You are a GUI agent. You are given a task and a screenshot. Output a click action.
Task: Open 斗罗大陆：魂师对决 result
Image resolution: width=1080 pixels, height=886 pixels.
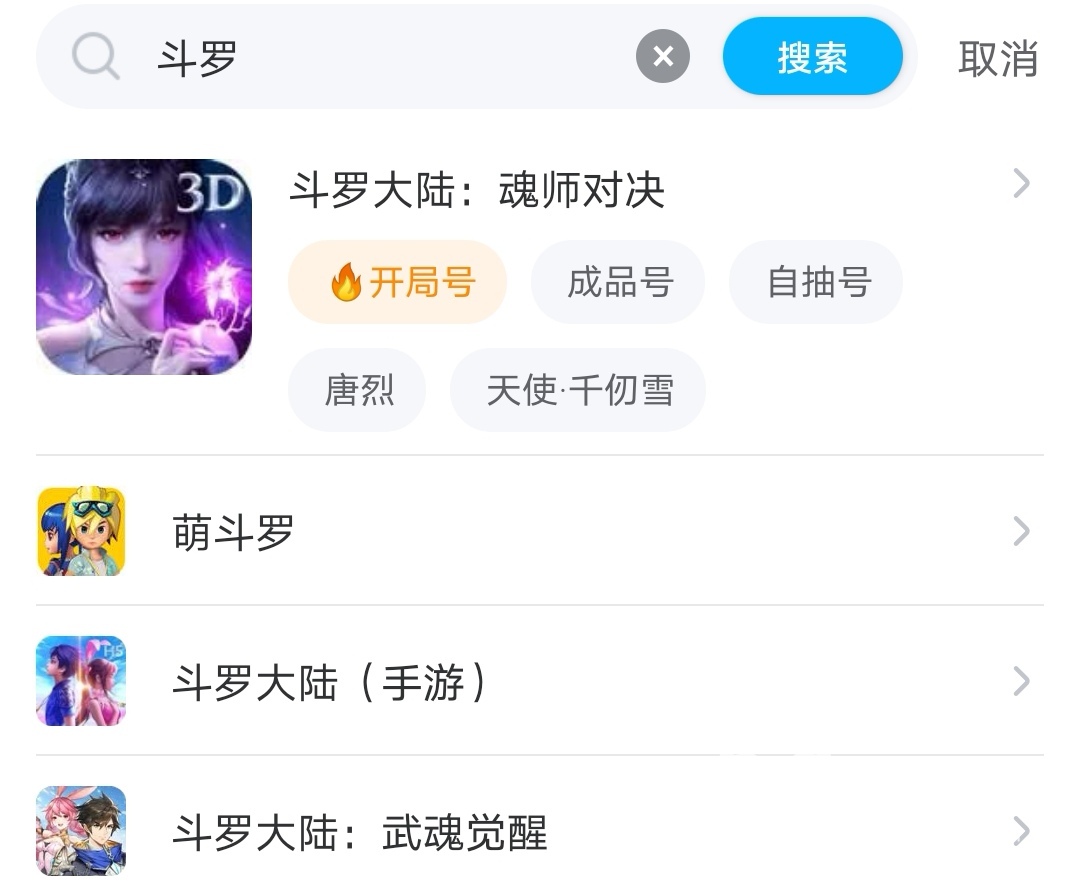coord(477,190)
